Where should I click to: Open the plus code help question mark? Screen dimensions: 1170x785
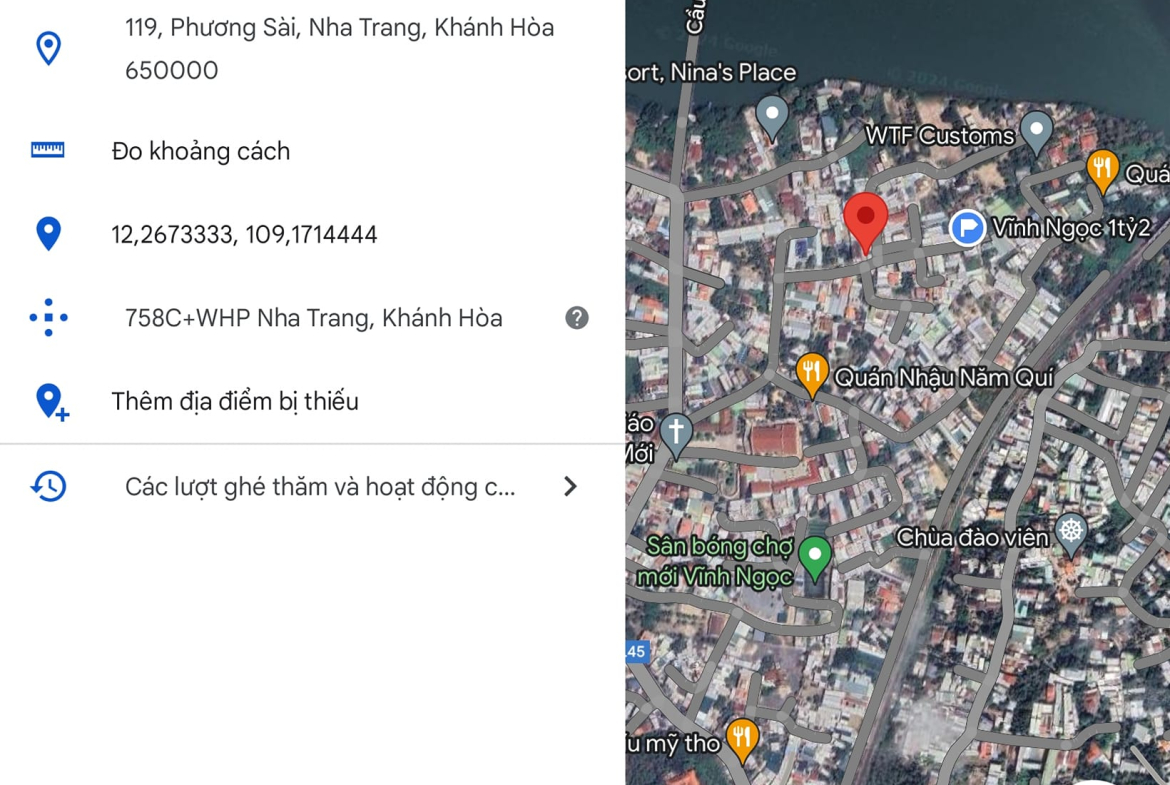pos(577,318)
